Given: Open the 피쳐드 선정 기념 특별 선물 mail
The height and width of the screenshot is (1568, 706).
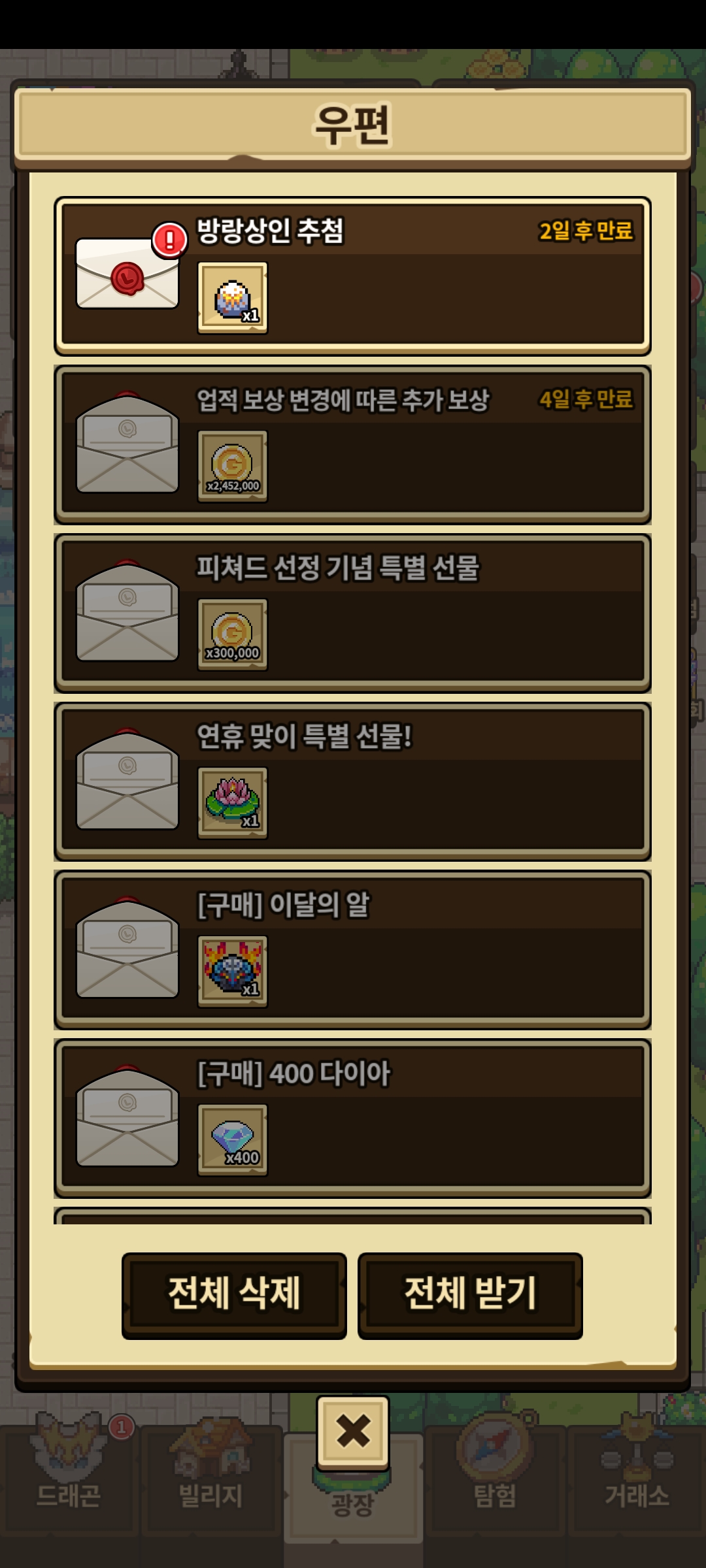Looking at the screenshot, I should pos(353,613).
